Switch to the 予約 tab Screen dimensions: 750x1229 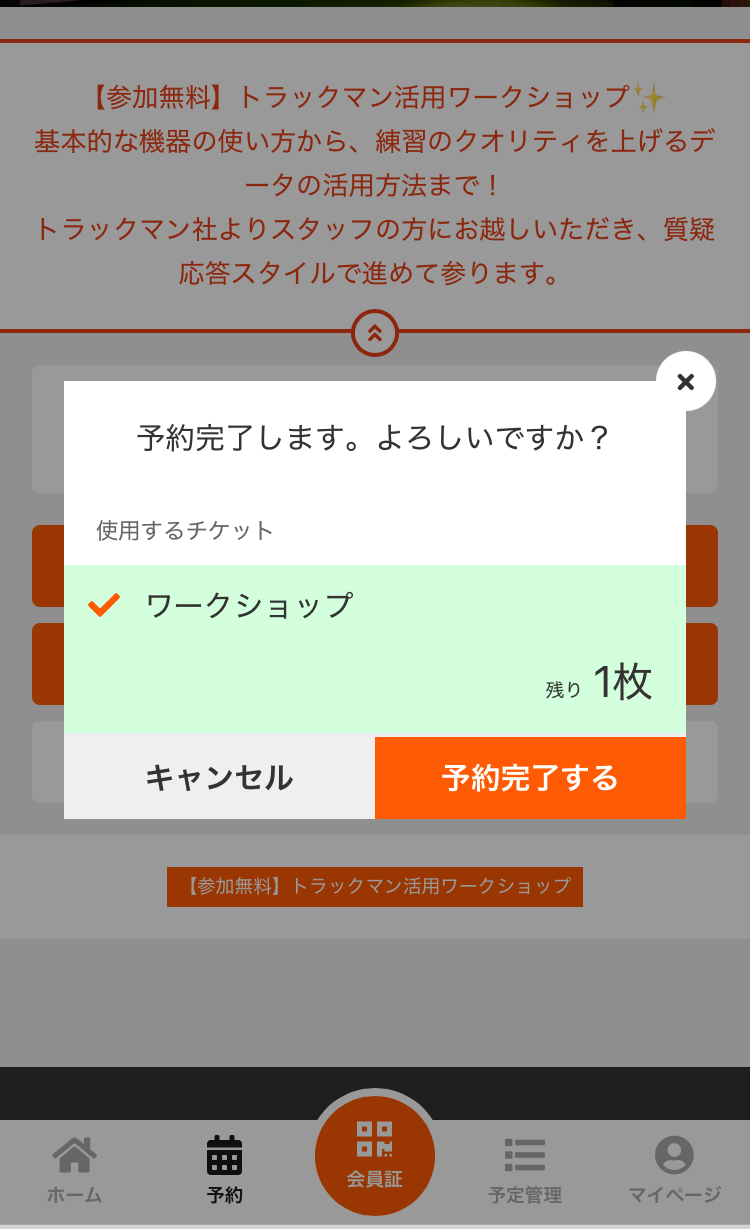click(225, 1169)
